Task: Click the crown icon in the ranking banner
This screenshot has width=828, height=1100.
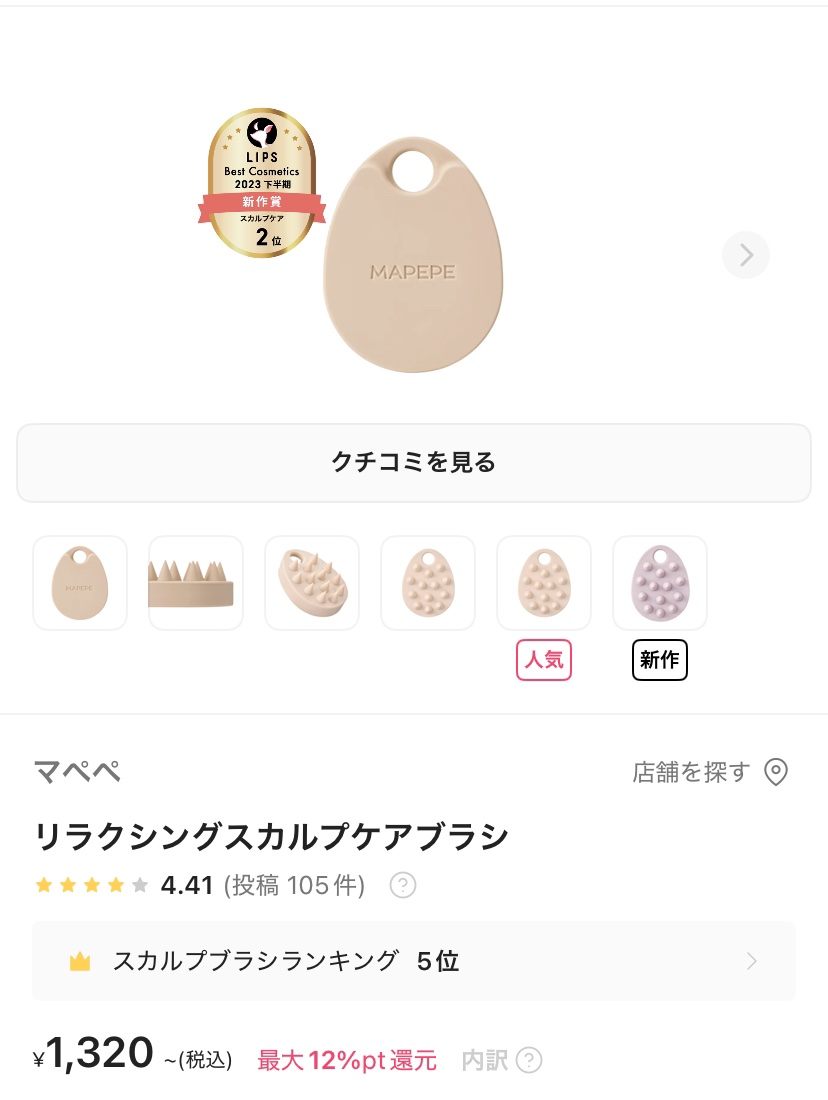Action: pos(79,961)
